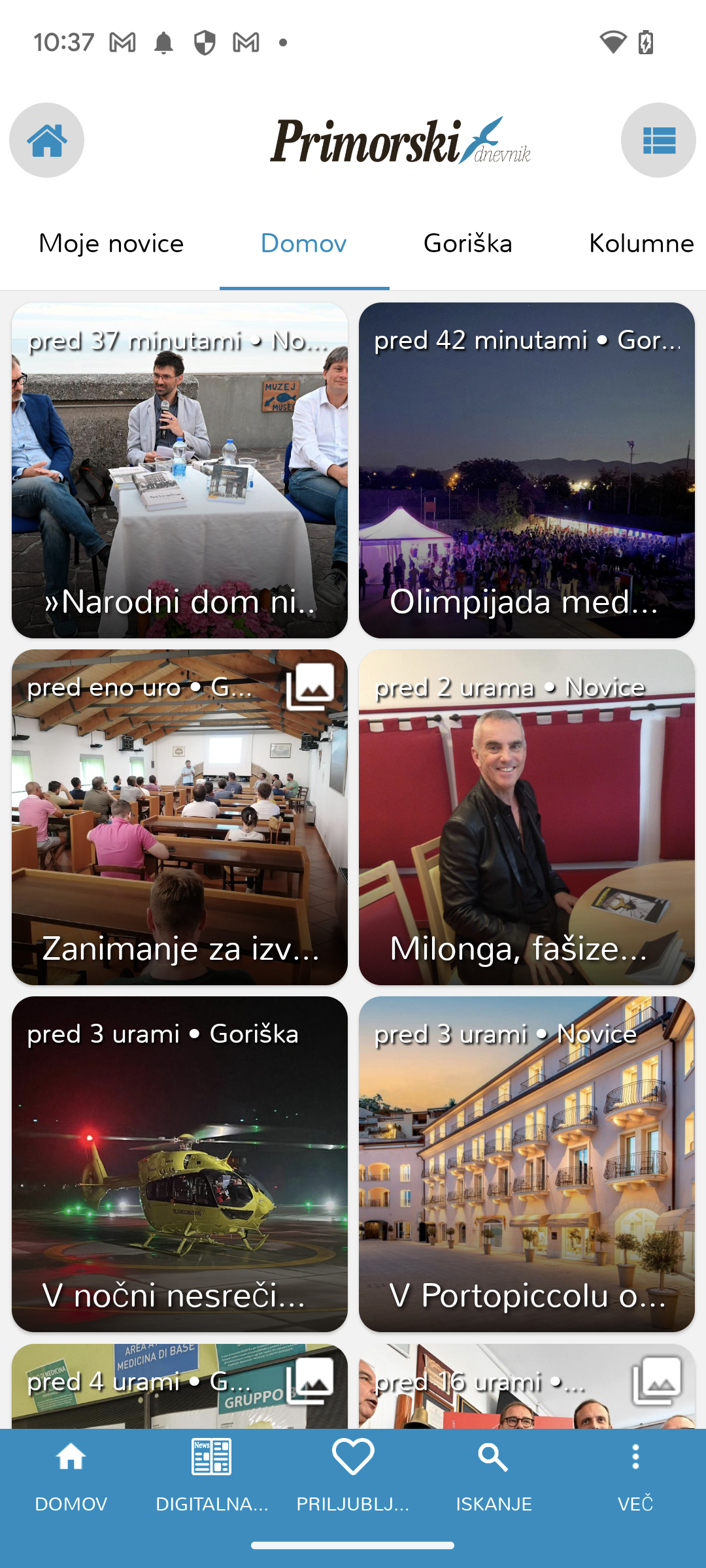This screenshot has width=706, height=1568.
Task: Open the Olimpijada med... article
Action: [527, 470]
